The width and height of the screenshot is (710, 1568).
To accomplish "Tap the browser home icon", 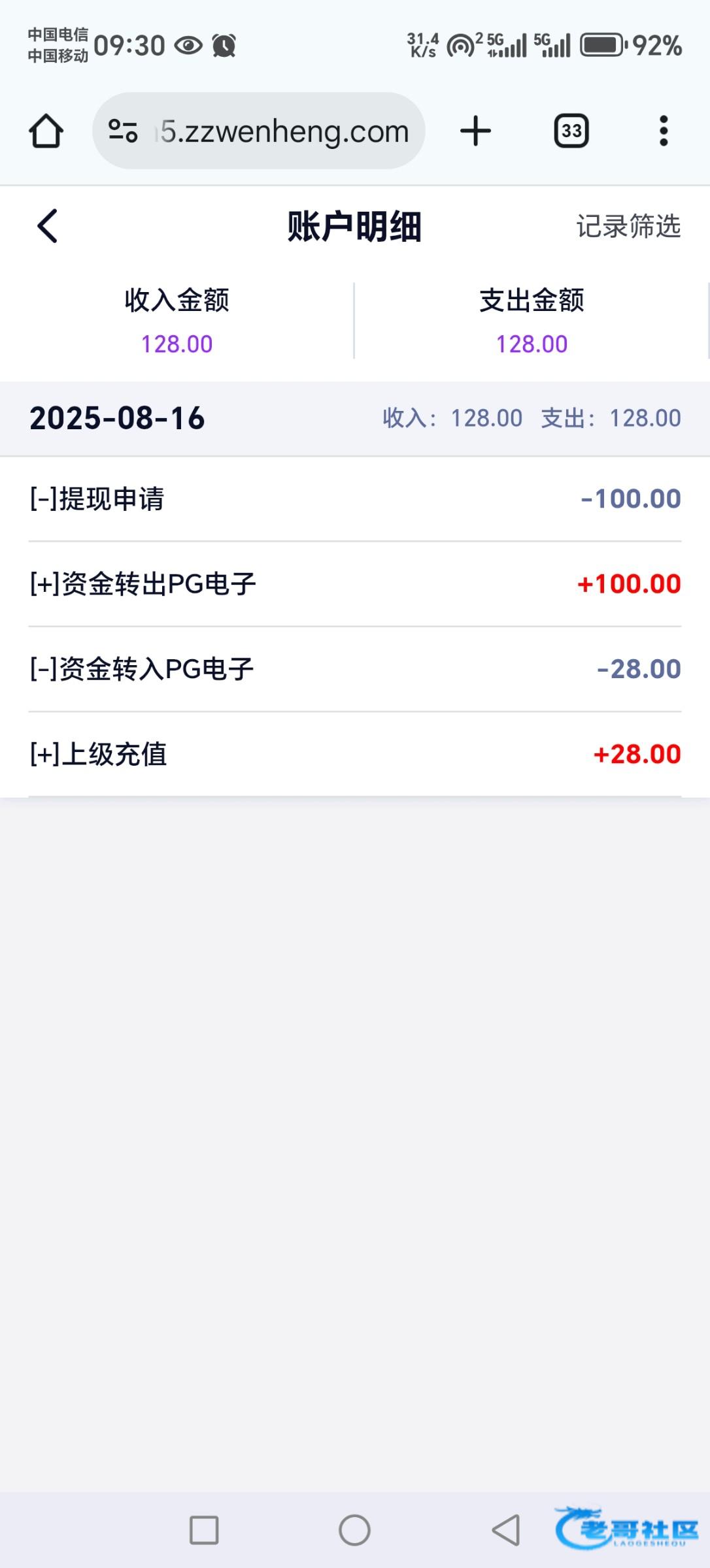I will click(x=46, y=131).
